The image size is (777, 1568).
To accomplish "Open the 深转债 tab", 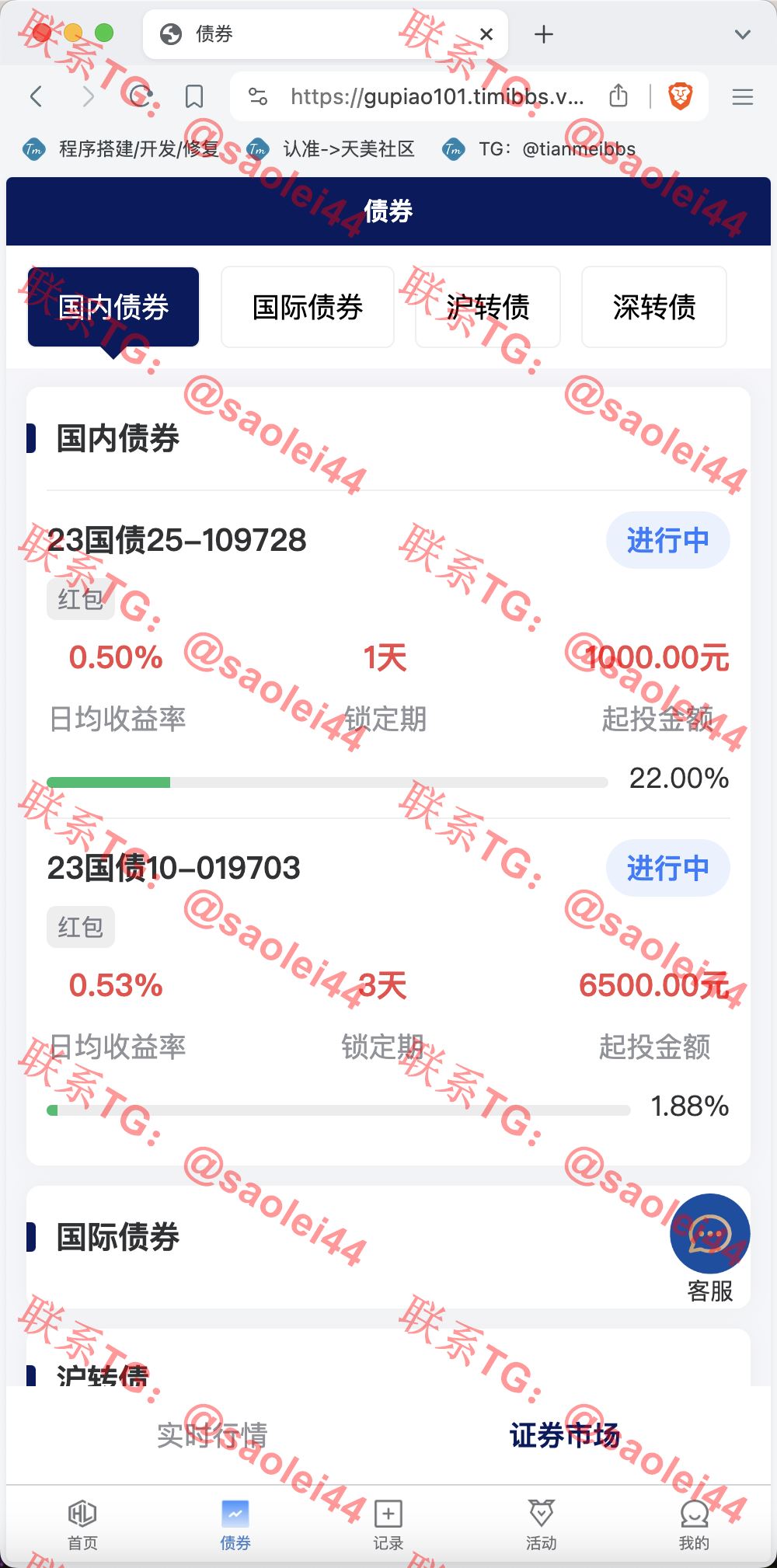I will (654, 307).
